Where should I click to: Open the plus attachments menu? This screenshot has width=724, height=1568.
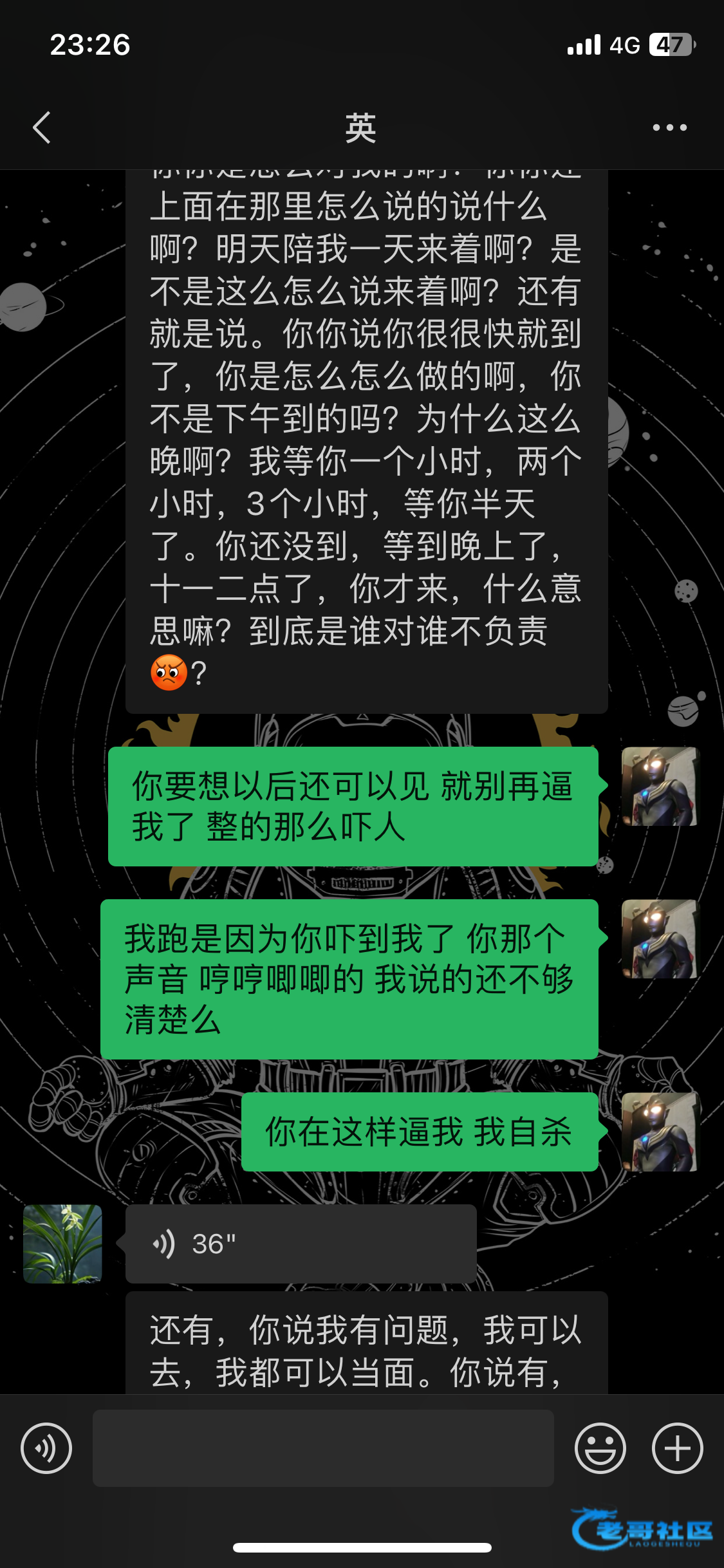[x=677, y=1448]
